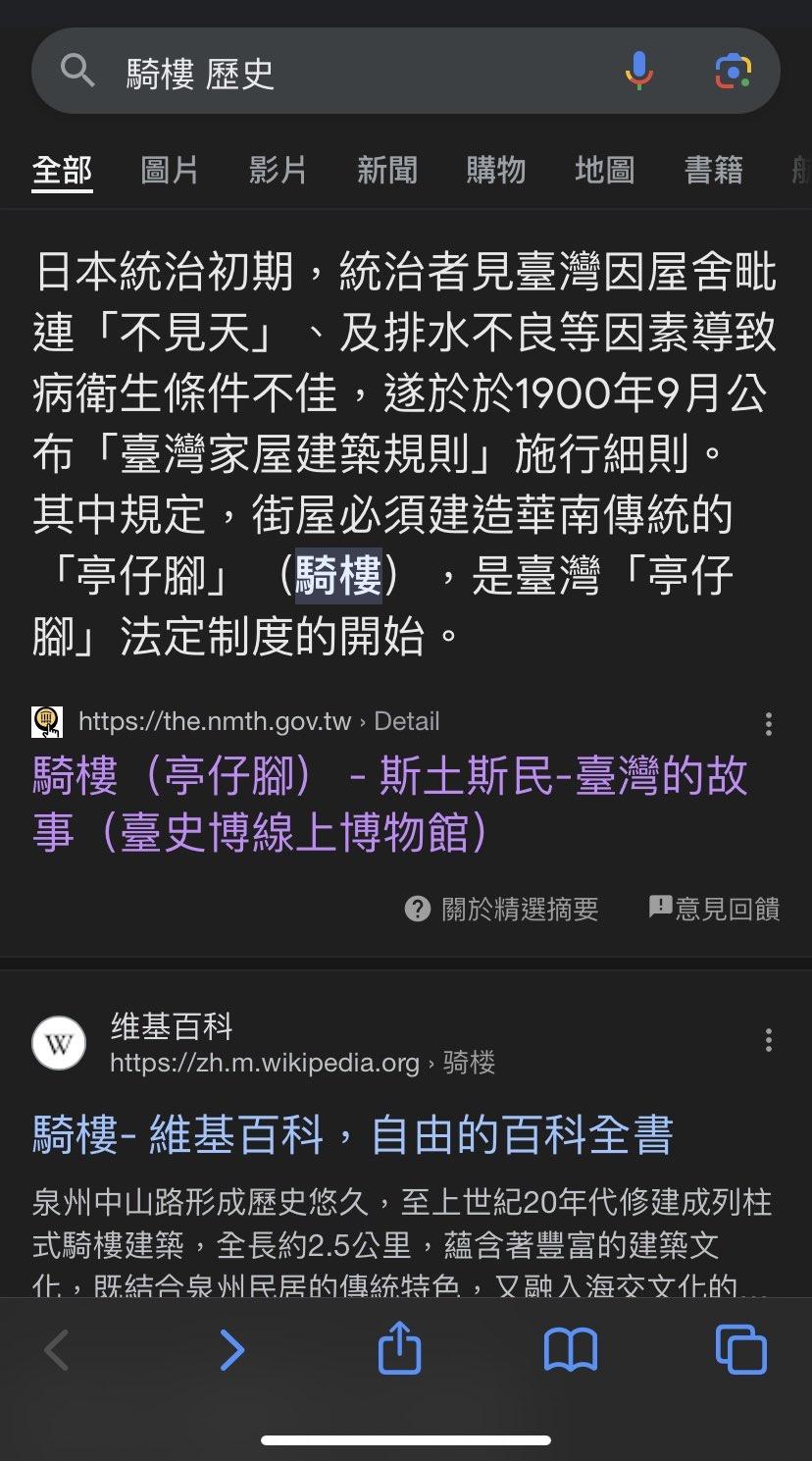Viewport: 812px width, 1461px height.
Task: Open options for the 維基百科 result
Action: point(768,1040)
